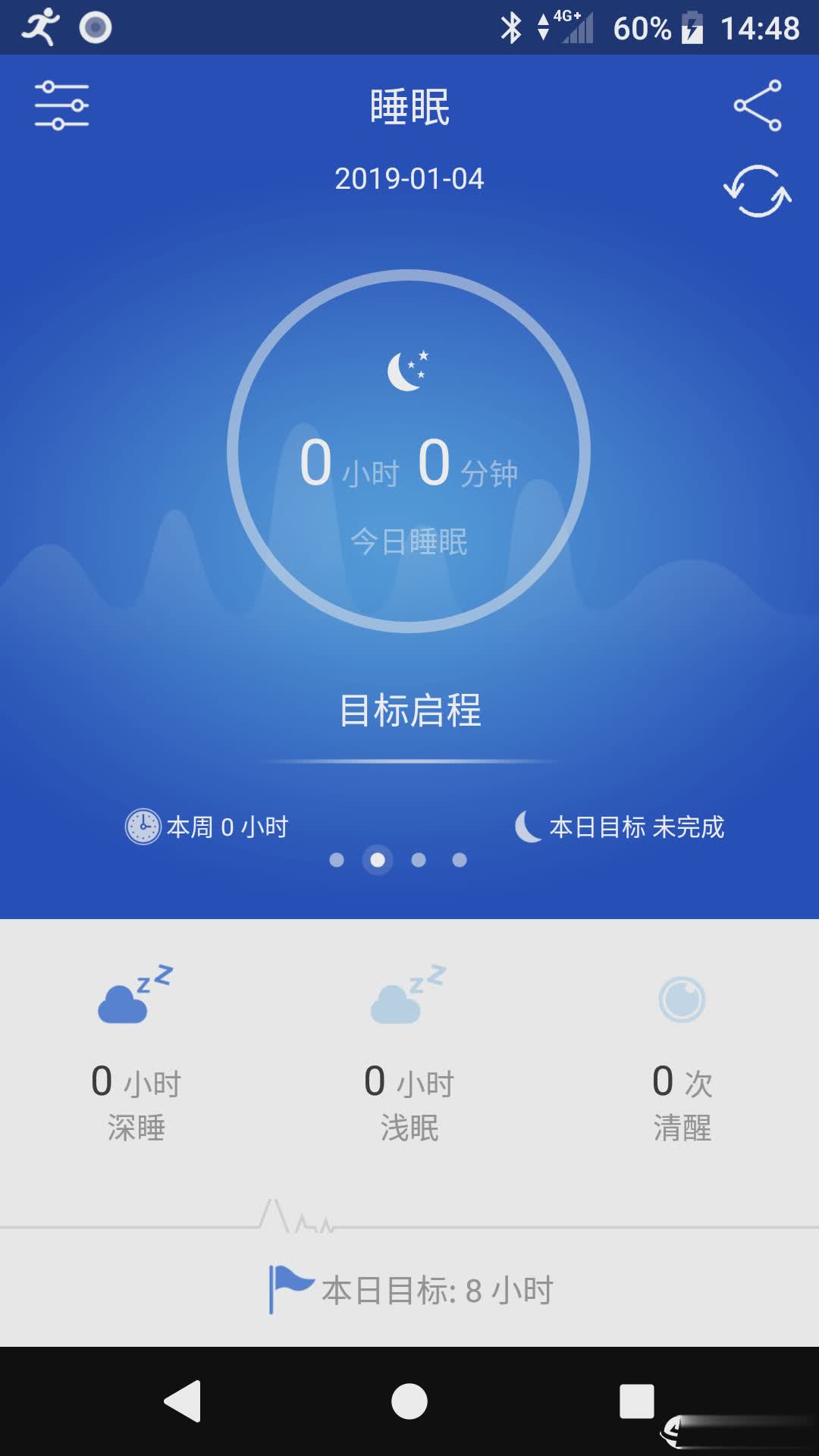
Task: Open the date 2019-01-04 selector
Action: coord(409,180)
